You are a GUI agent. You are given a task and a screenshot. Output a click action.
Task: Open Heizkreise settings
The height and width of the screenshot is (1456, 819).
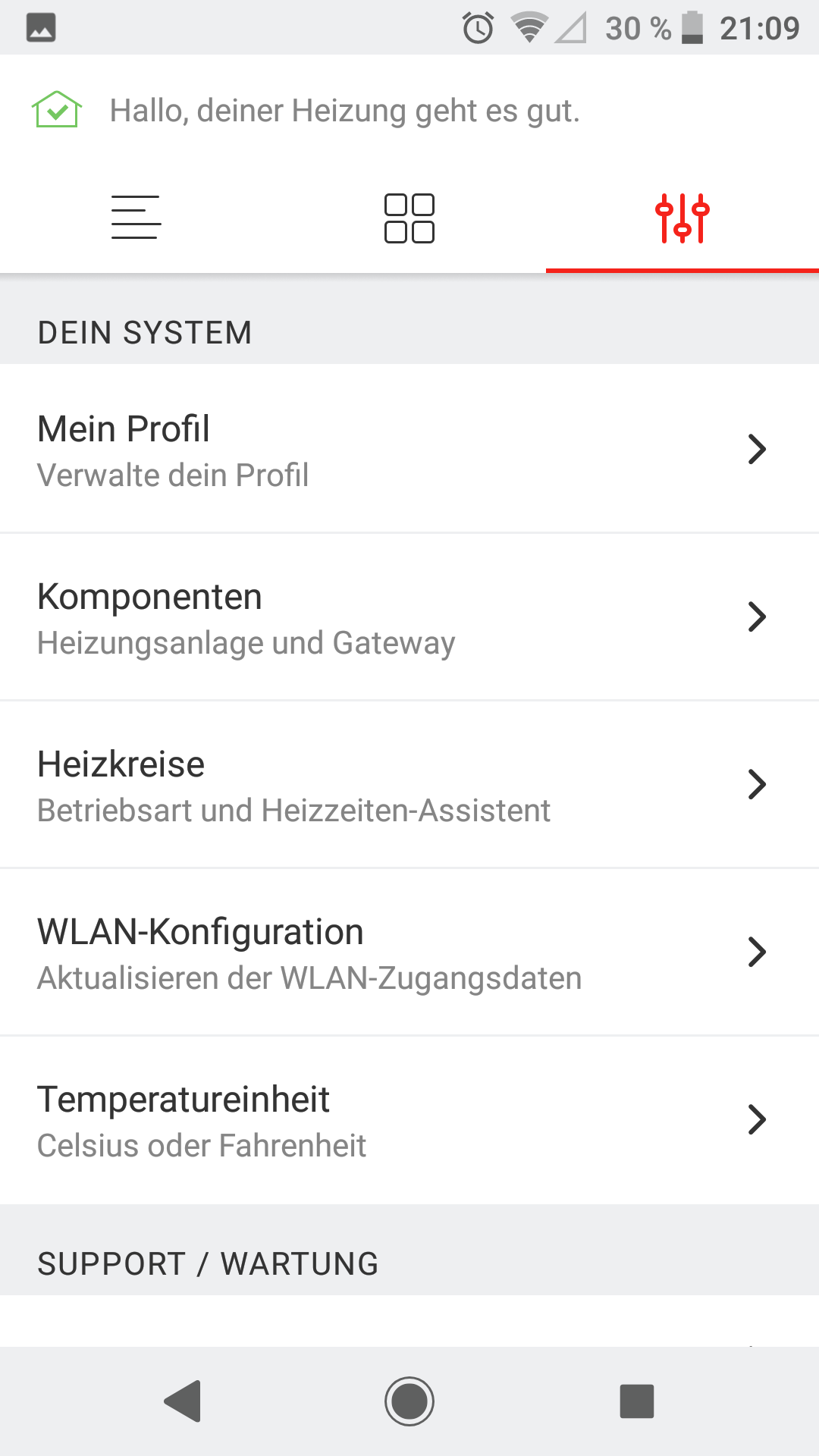point(409,785)
